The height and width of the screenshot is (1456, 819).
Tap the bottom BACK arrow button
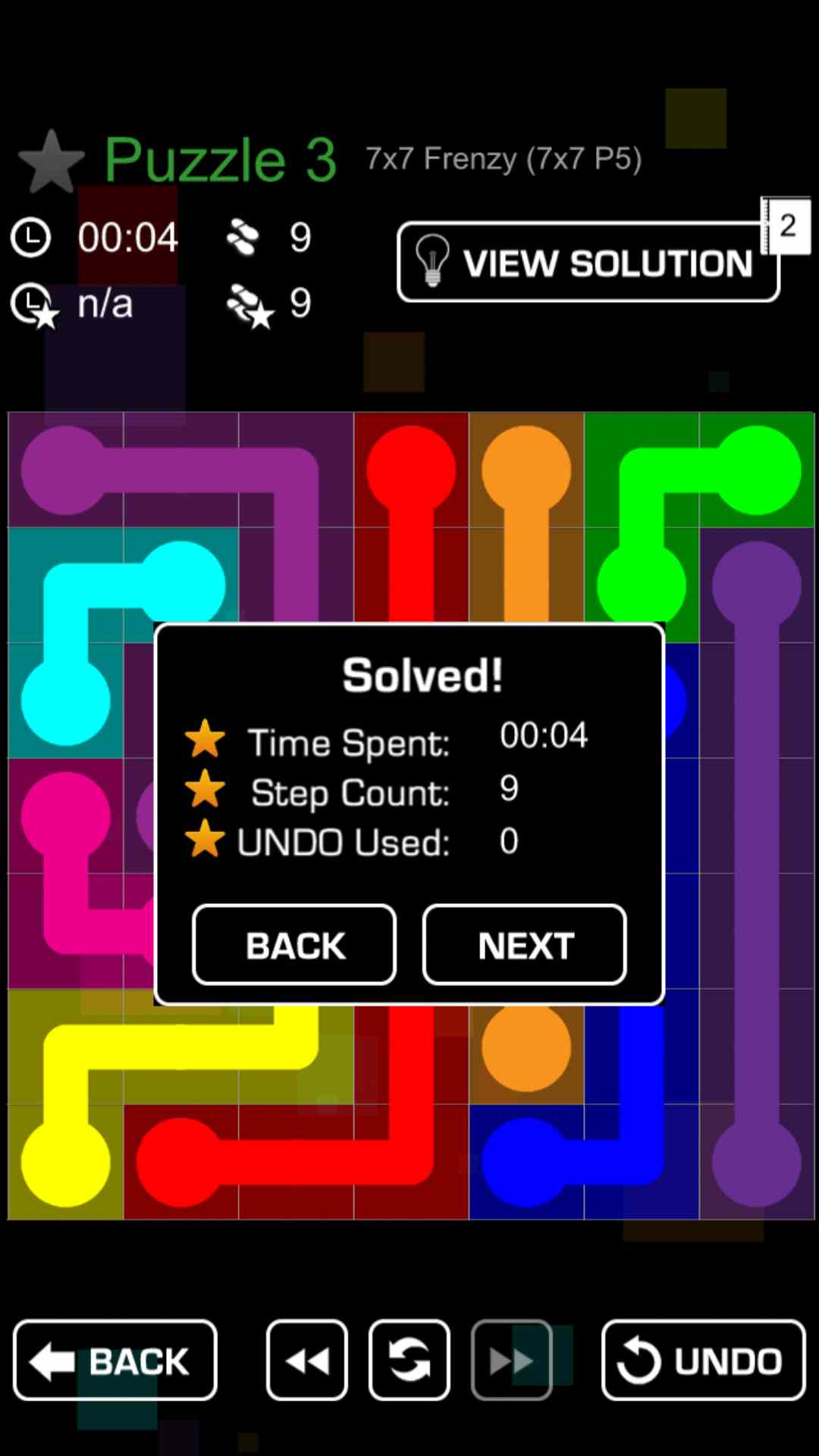pos(115,1360)
